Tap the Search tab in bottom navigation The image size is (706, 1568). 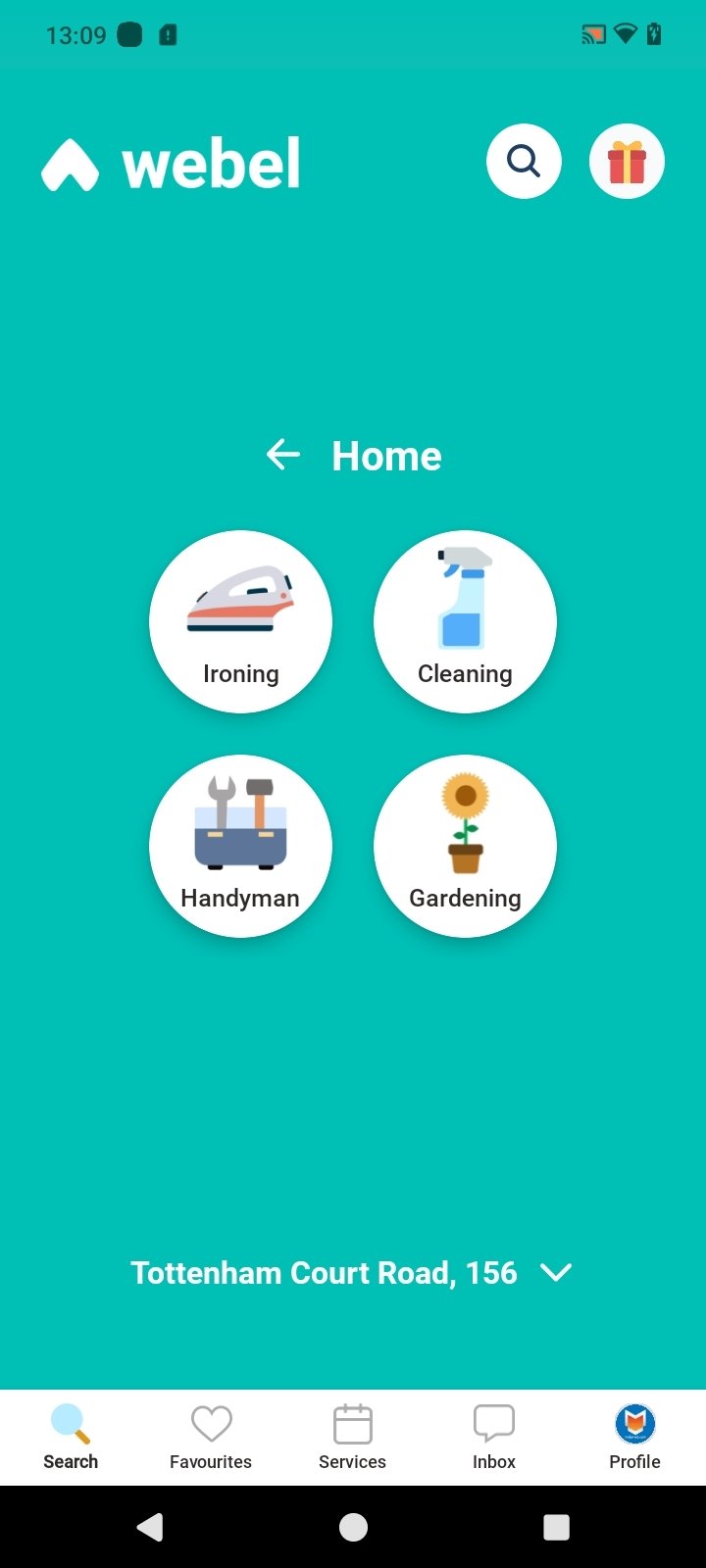pyautogui.click(x=71, y=1437)
